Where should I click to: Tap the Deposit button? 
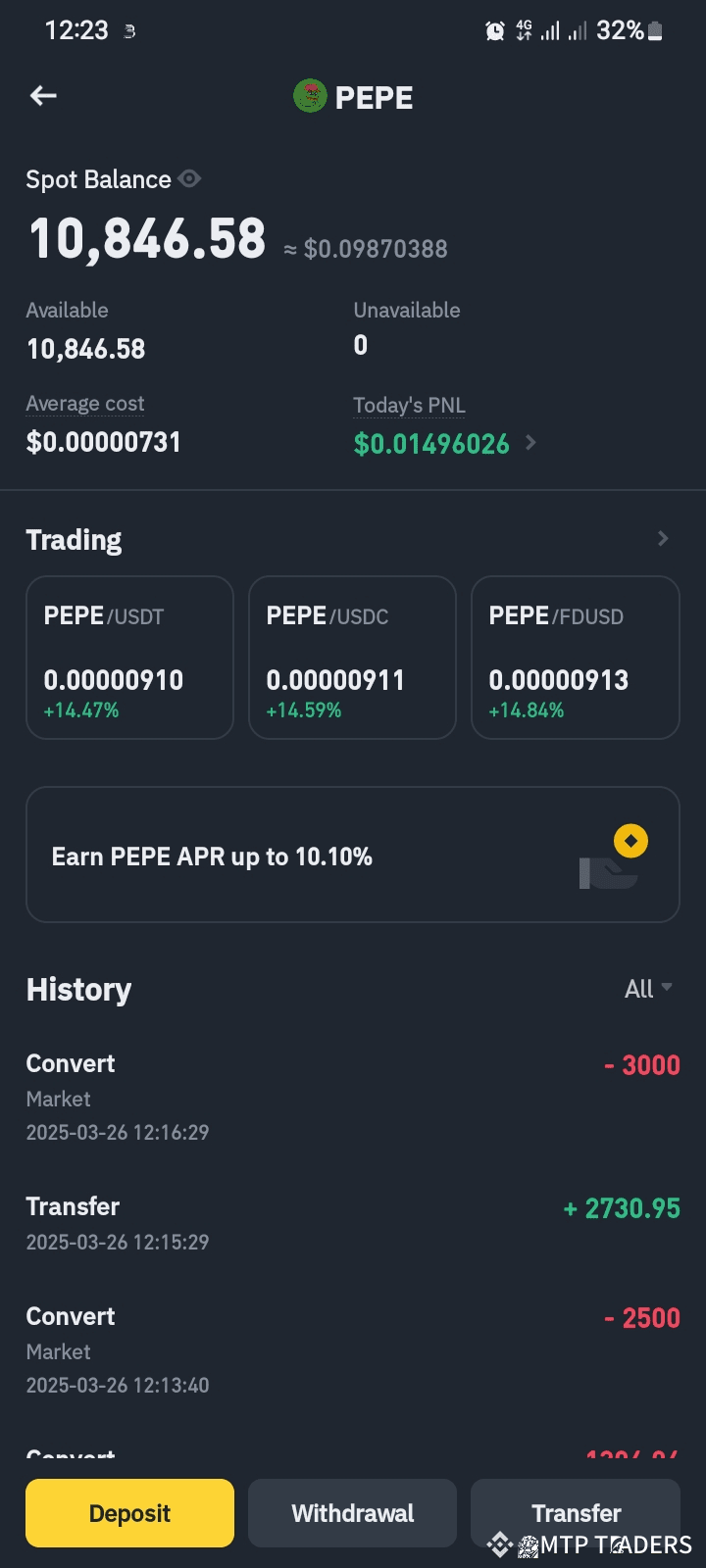click(x=129, y=1513)
